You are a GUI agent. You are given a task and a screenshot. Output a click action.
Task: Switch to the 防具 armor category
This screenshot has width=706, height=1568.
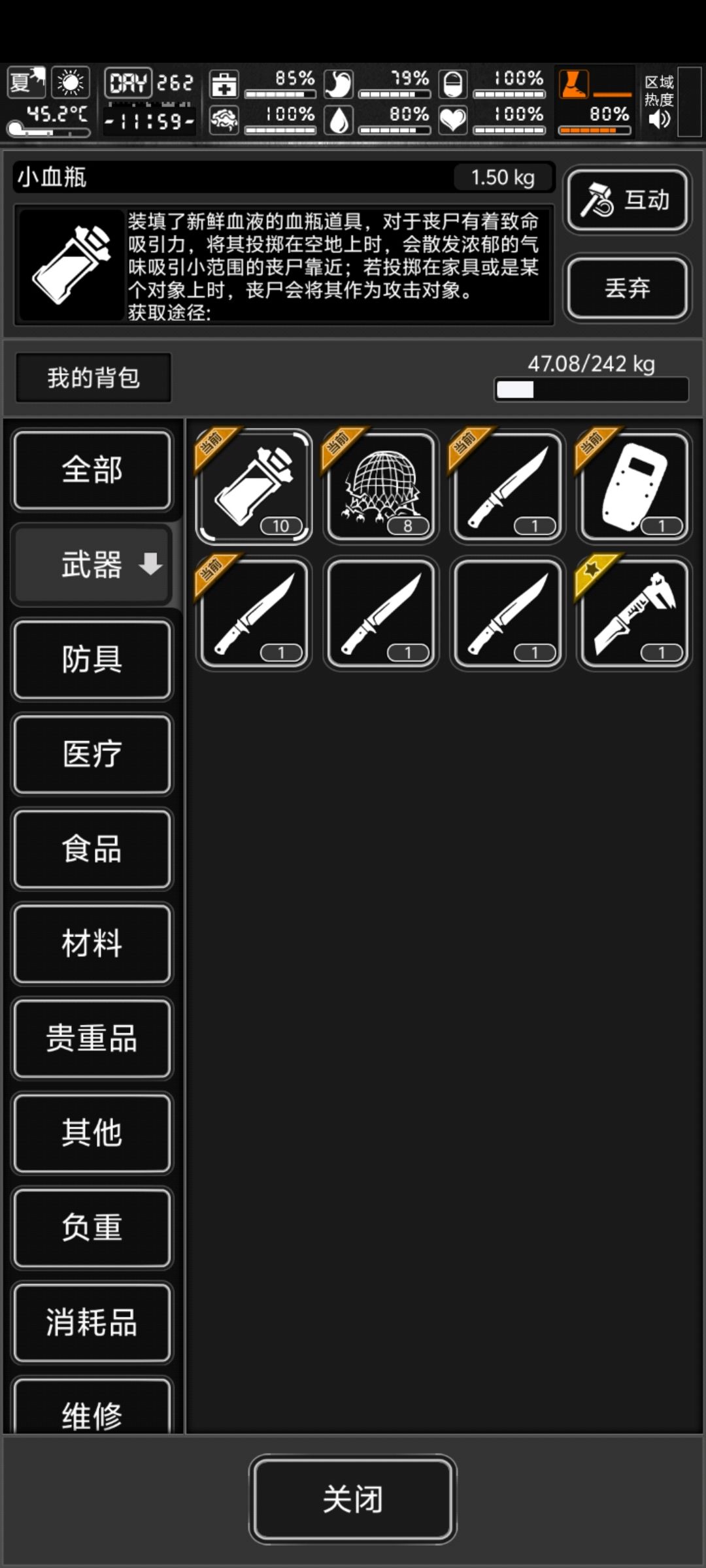(92, 660)
